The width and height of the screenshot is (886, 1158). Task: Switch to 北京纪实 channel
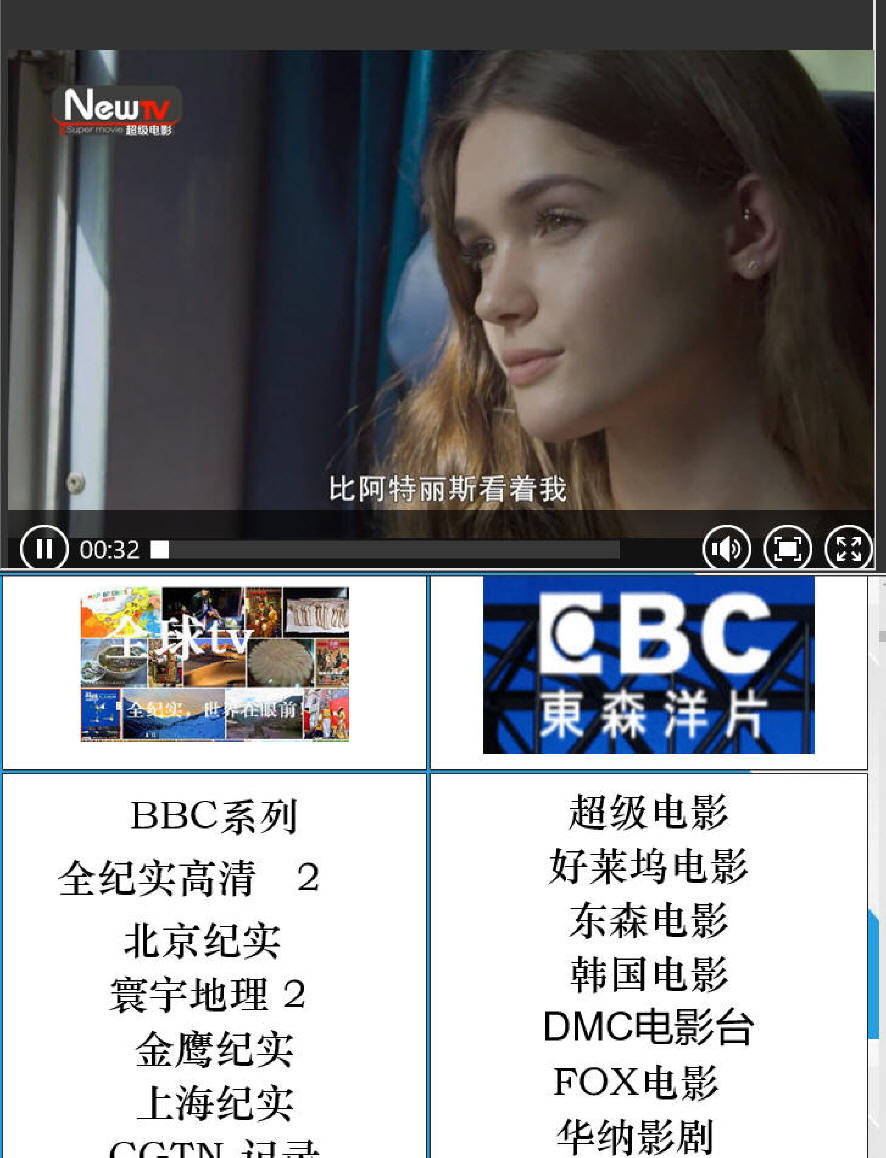[x=203, y=941]
